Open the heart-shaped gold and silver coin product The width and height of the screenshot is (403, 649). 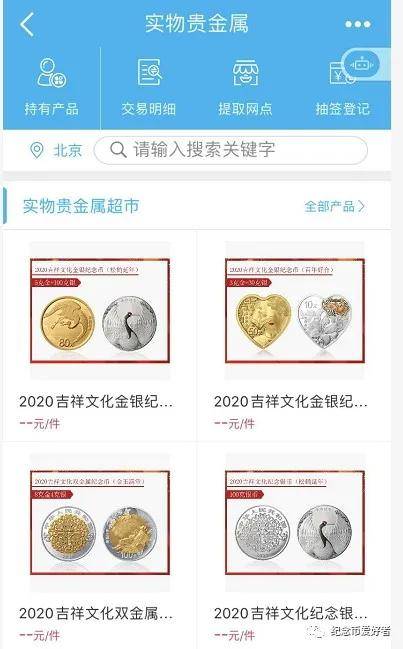pyautogui.click(x=294, y=336)
